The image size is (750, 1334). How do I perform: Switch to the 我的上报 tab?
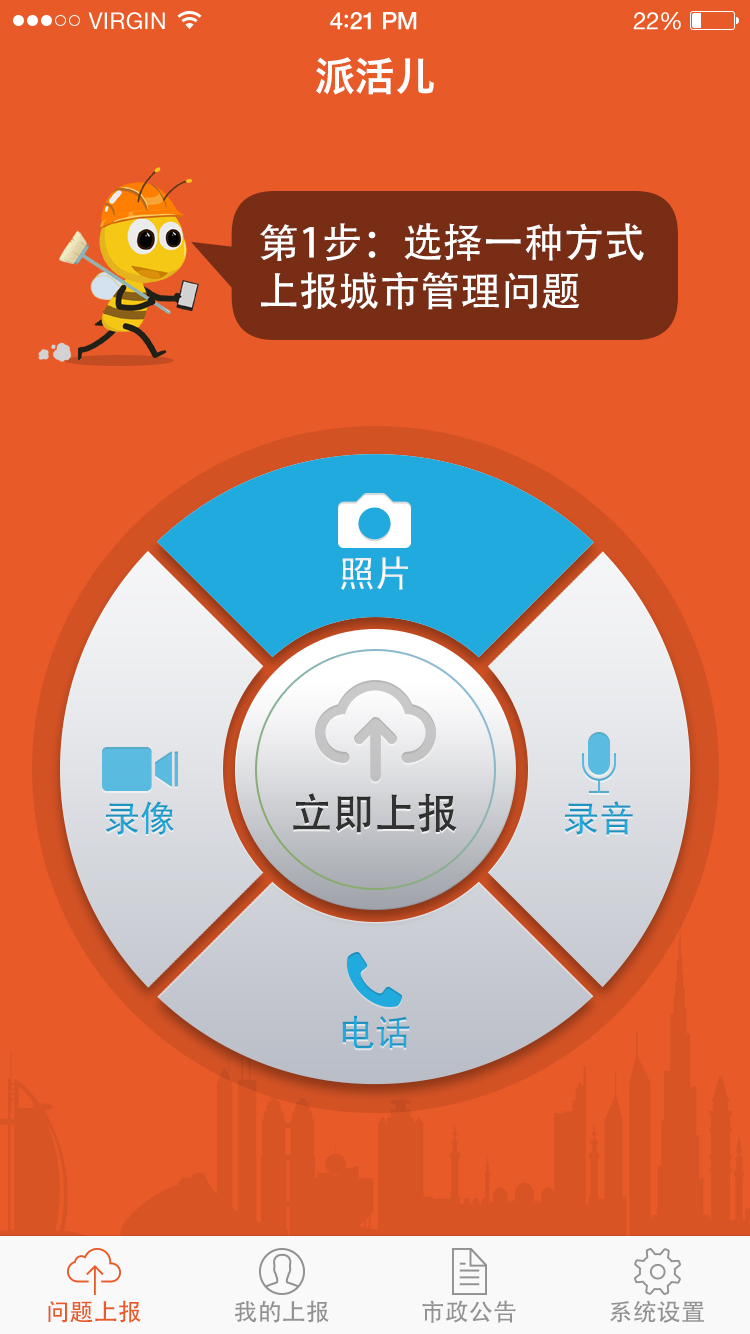point(280,1290)
